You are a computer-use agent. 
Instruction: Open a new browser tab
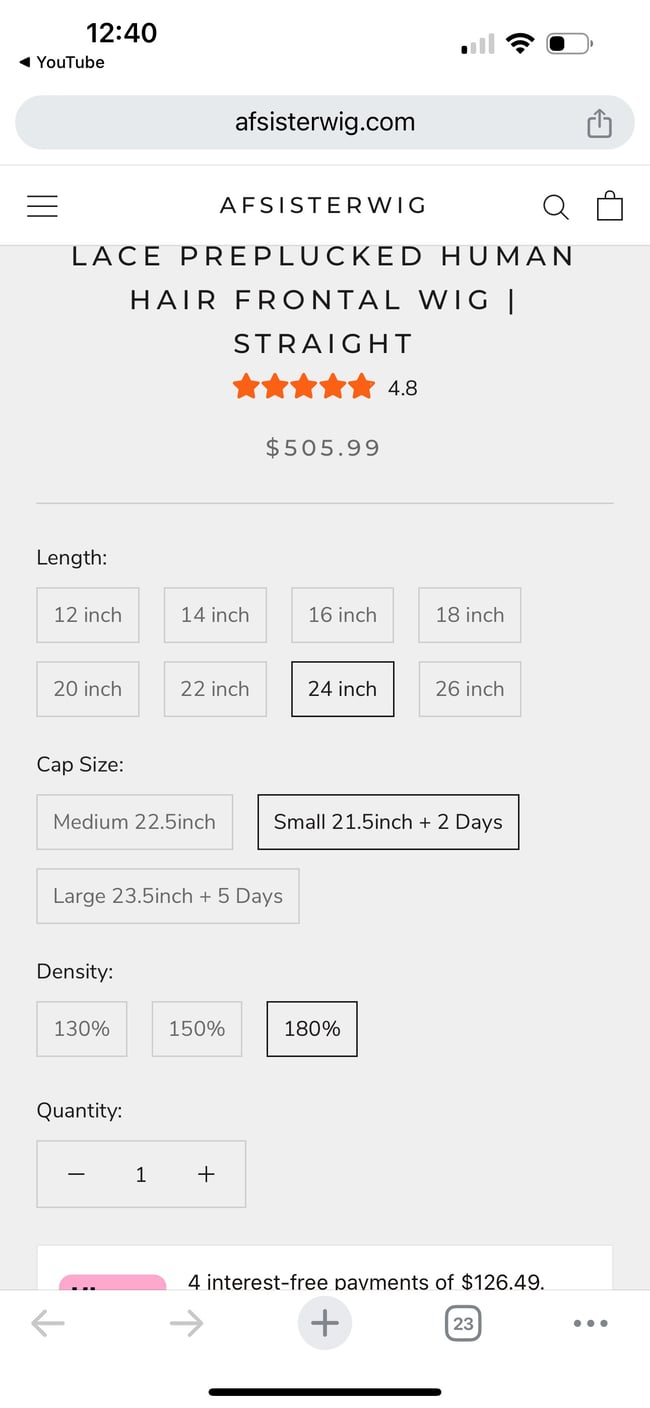click(x=324, y=1324)
